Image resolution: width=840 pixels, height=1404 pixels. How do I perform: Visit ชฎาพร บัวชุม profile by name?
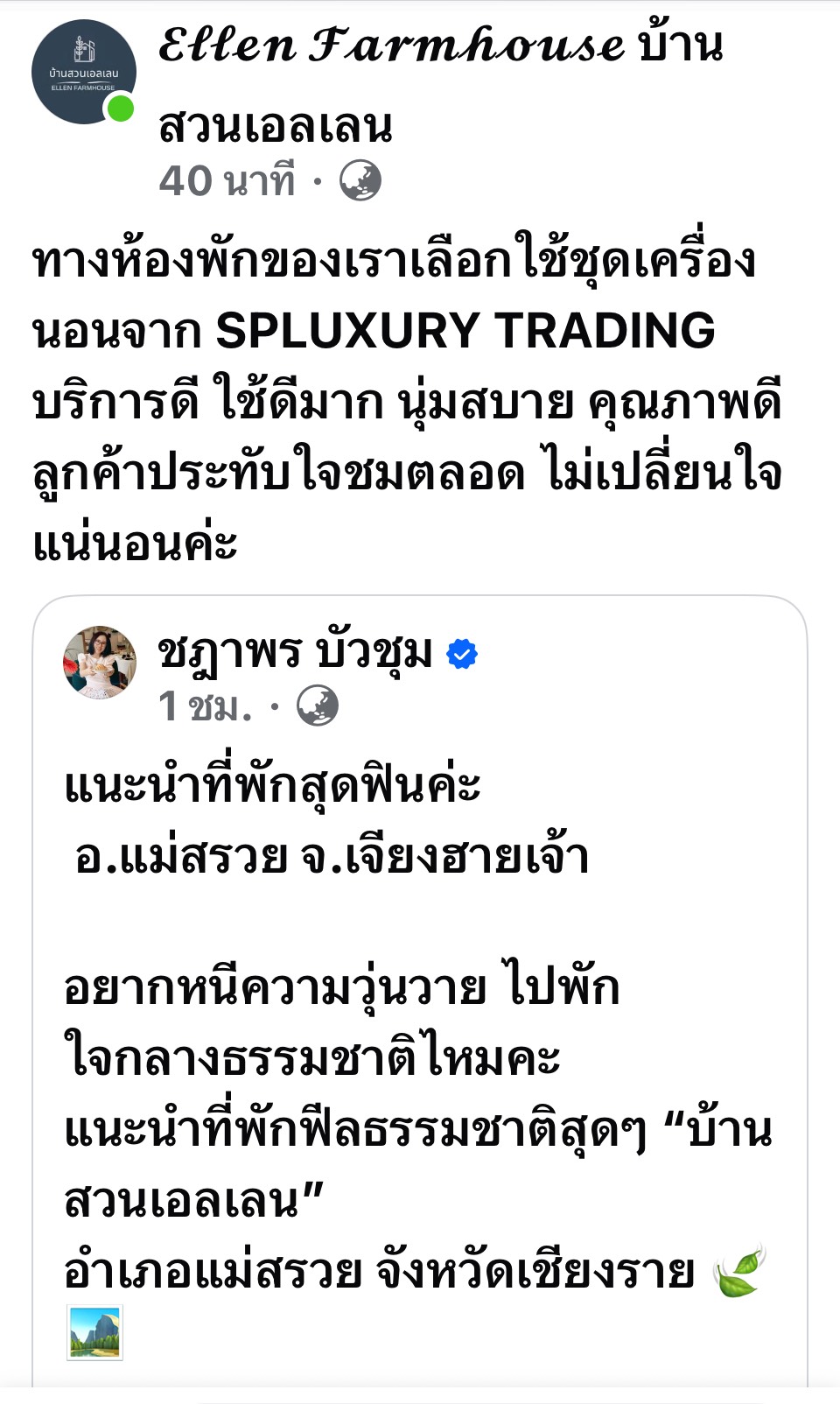295,653
